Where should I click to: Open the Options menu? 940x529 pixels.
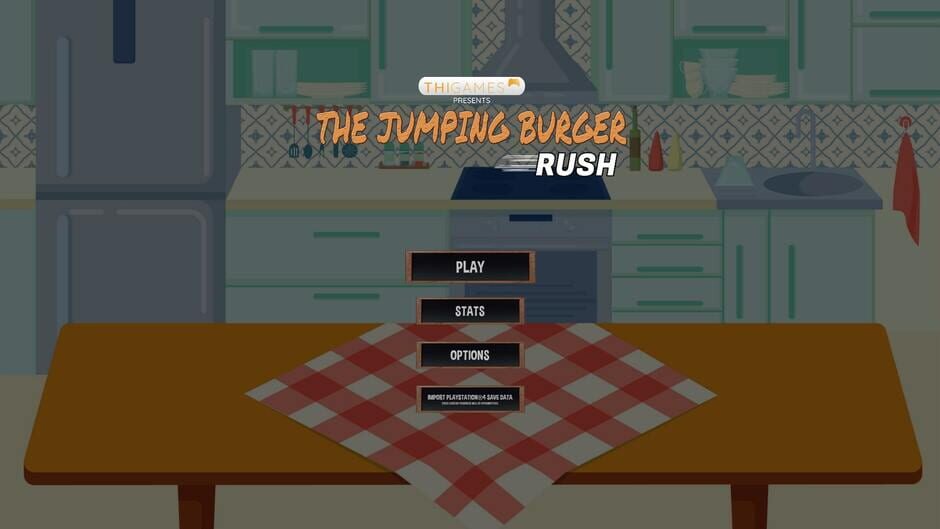[470, 355]
